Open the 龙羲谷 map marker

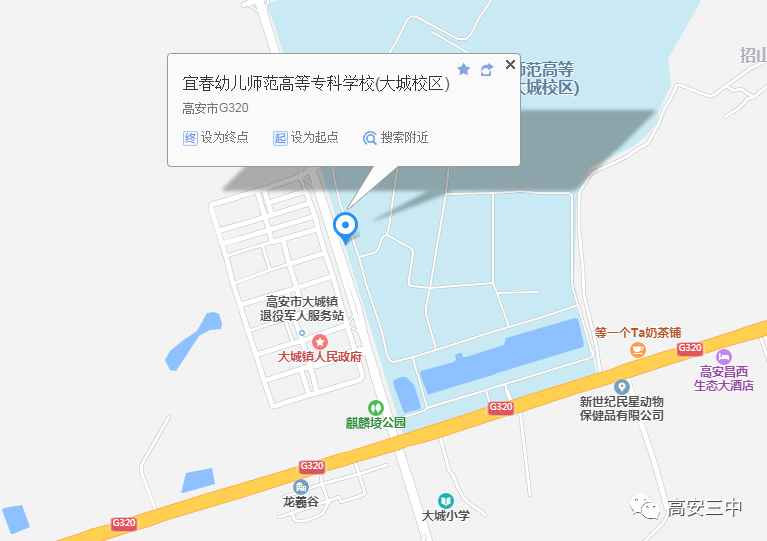(x=300, y=487)
